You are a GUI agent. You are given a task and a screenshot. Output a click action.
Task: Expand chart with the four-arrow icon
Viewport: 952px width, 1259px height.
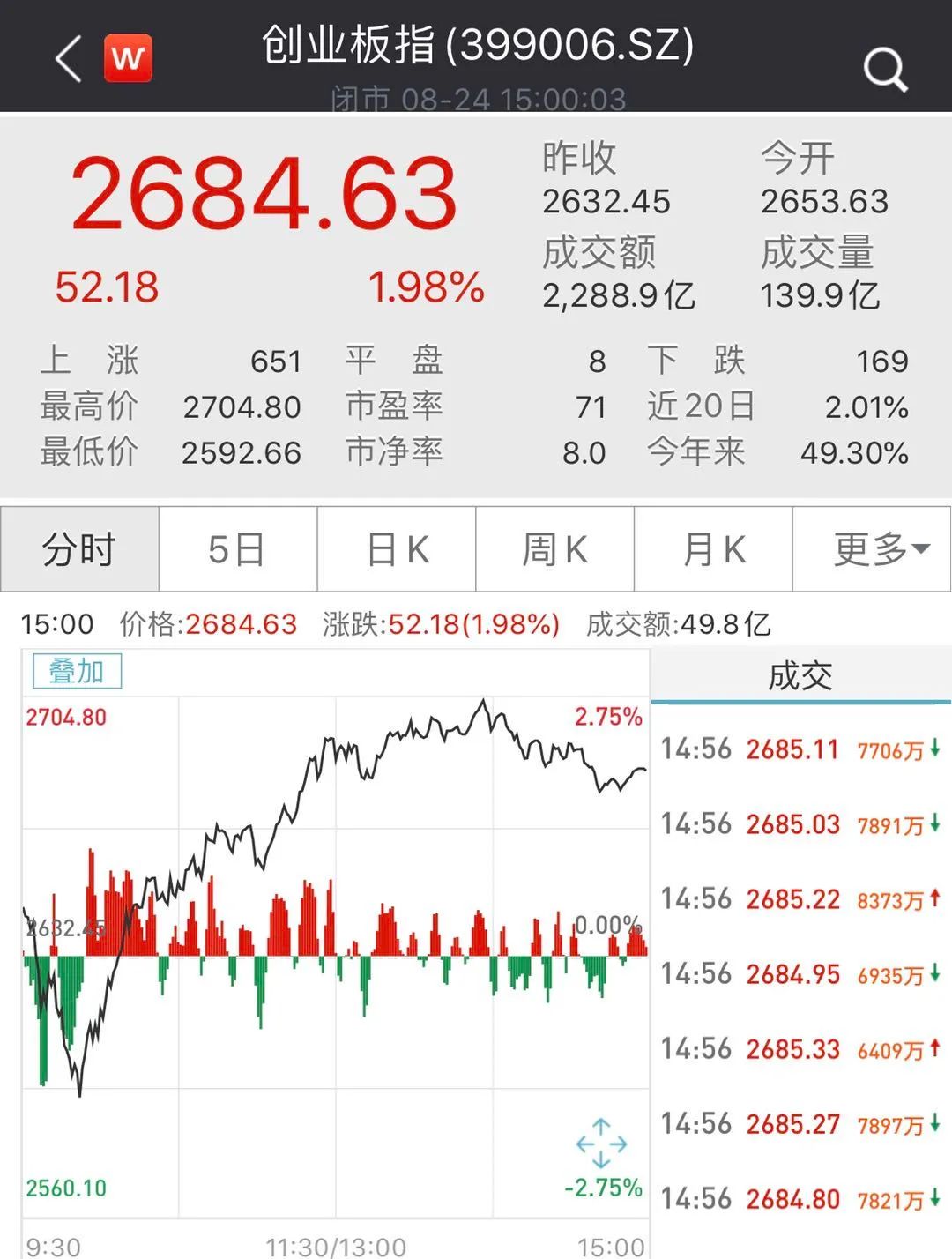click(x=601, y=1144)
